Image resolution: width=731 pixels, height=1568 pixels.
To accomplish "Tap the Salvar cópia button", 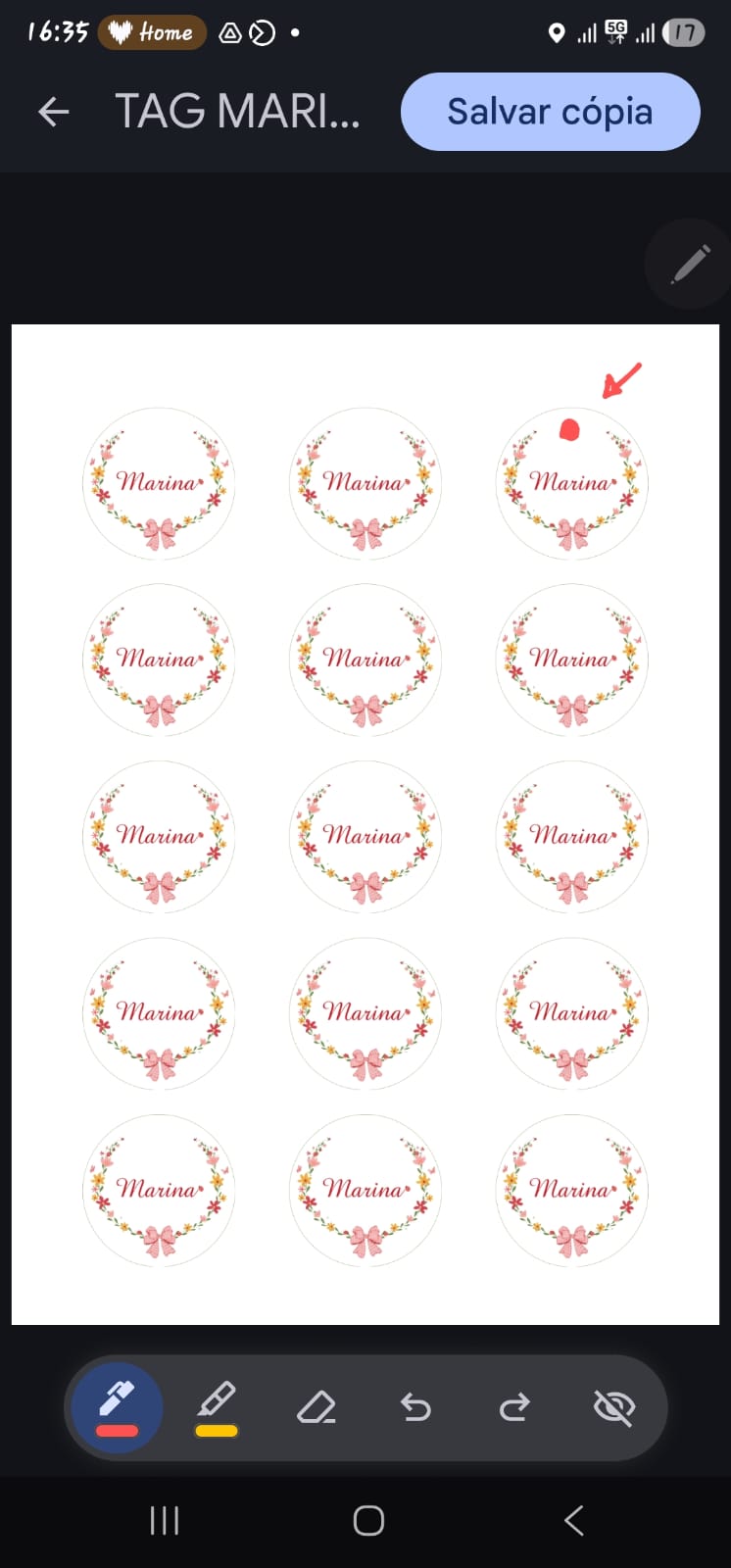I will point(550,112).
